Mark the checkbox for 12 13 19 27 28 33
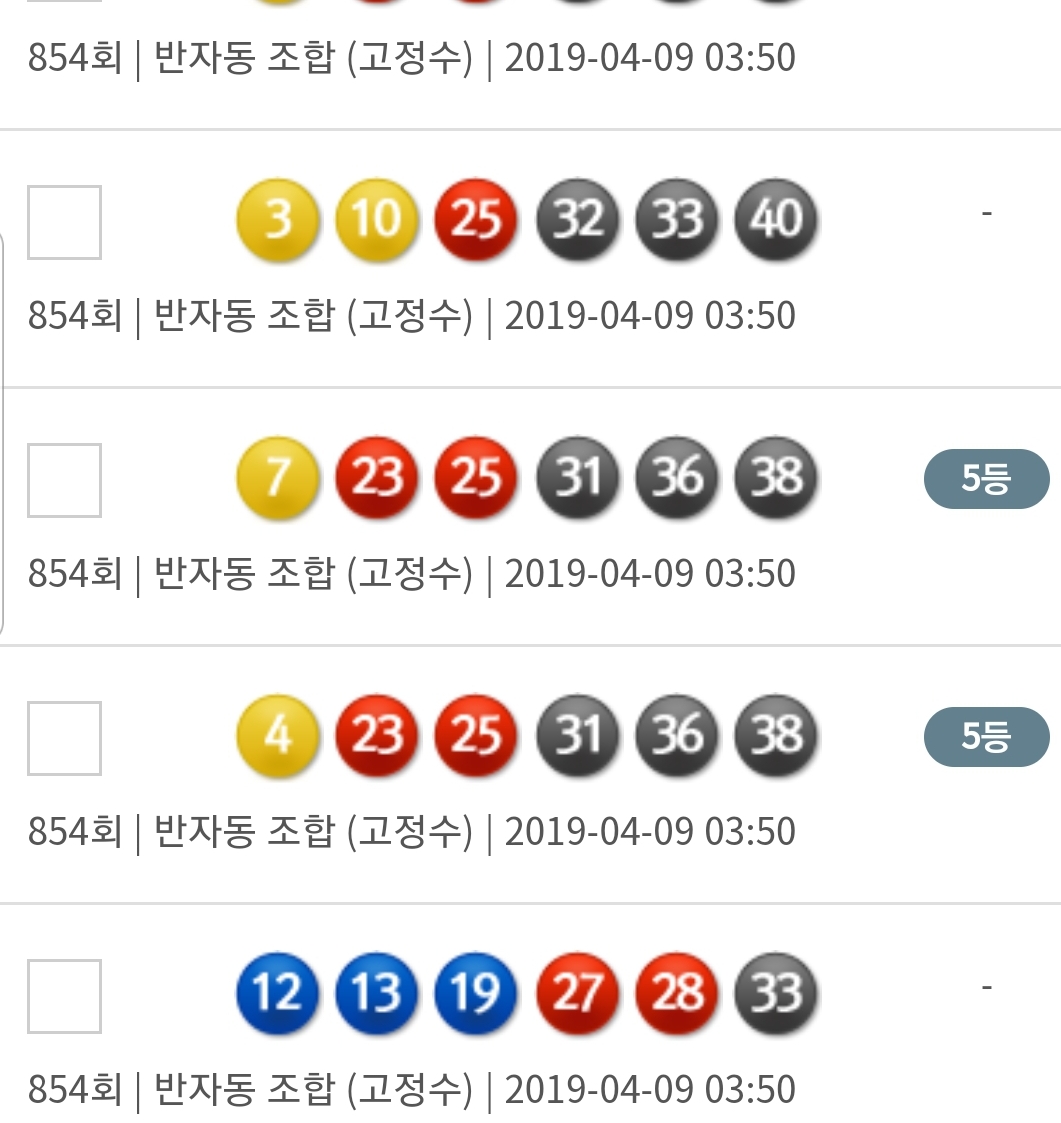 [x=64, y=996]
